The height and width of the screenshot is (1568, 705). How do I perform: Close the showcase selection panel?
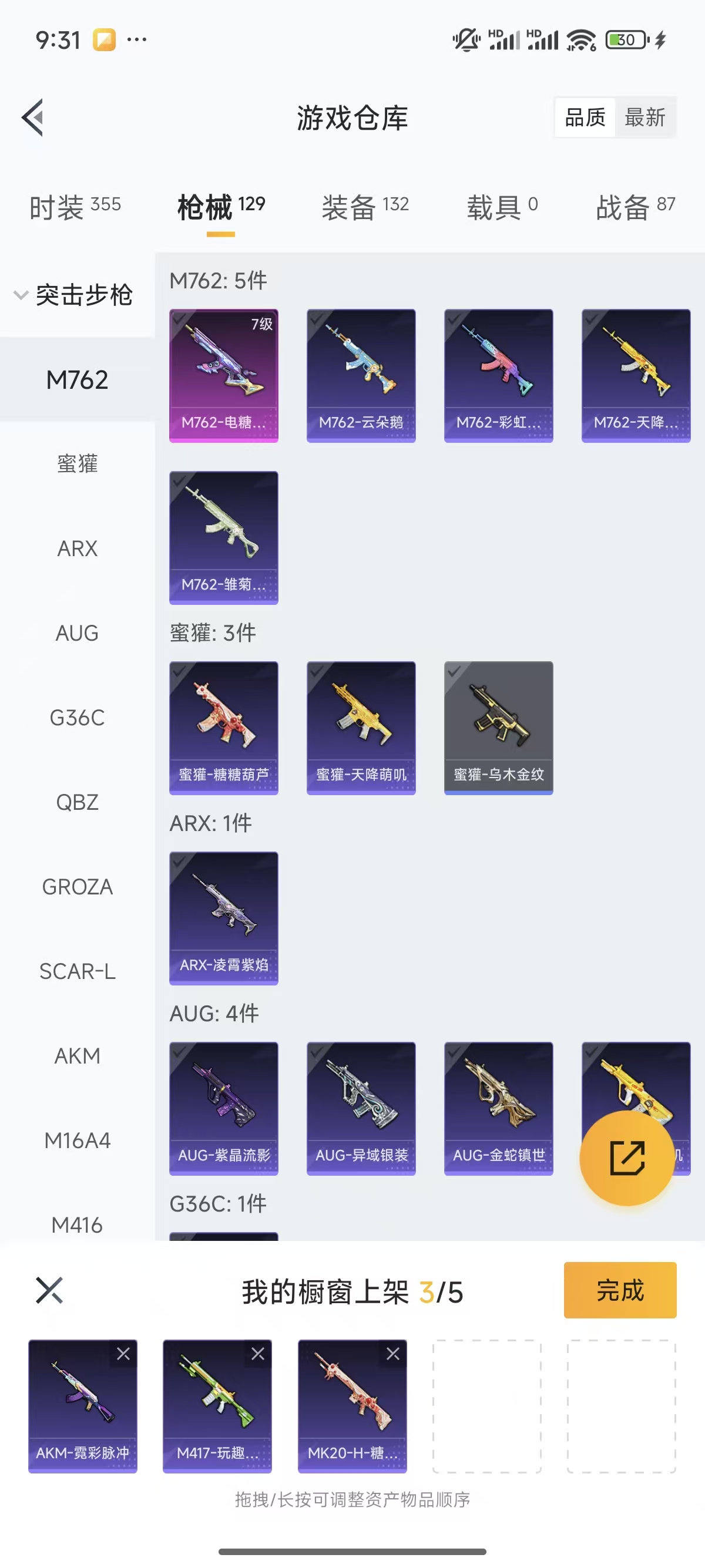49,1290
